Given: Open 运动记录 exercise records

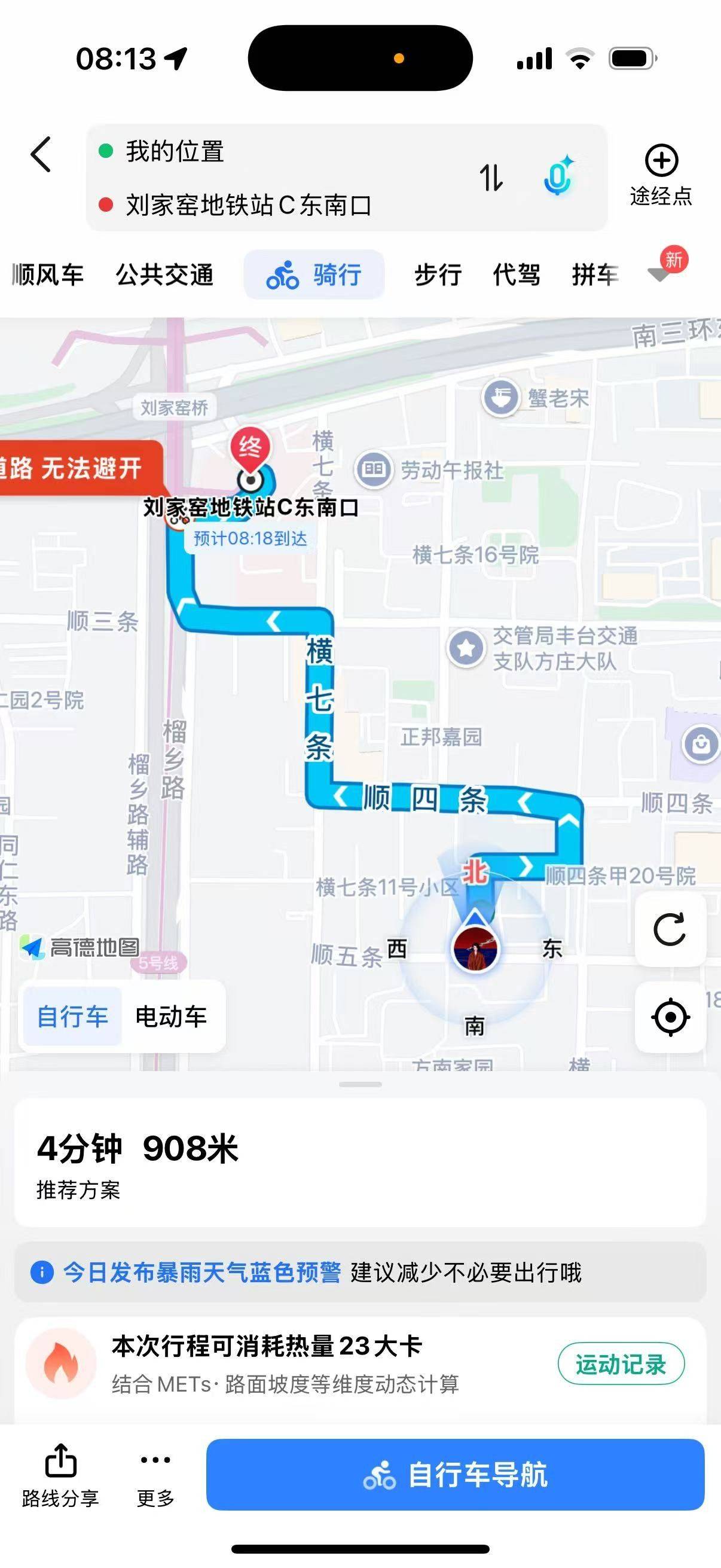Looking at the screenshot, I should (x=621, y=1365).
